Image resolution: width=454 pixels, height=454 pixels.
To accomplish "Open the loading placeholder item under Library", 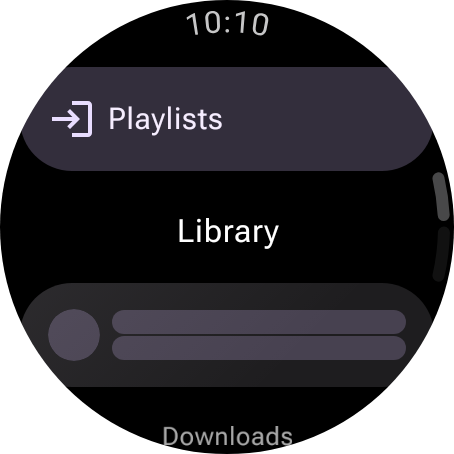I will pos(227,335).
